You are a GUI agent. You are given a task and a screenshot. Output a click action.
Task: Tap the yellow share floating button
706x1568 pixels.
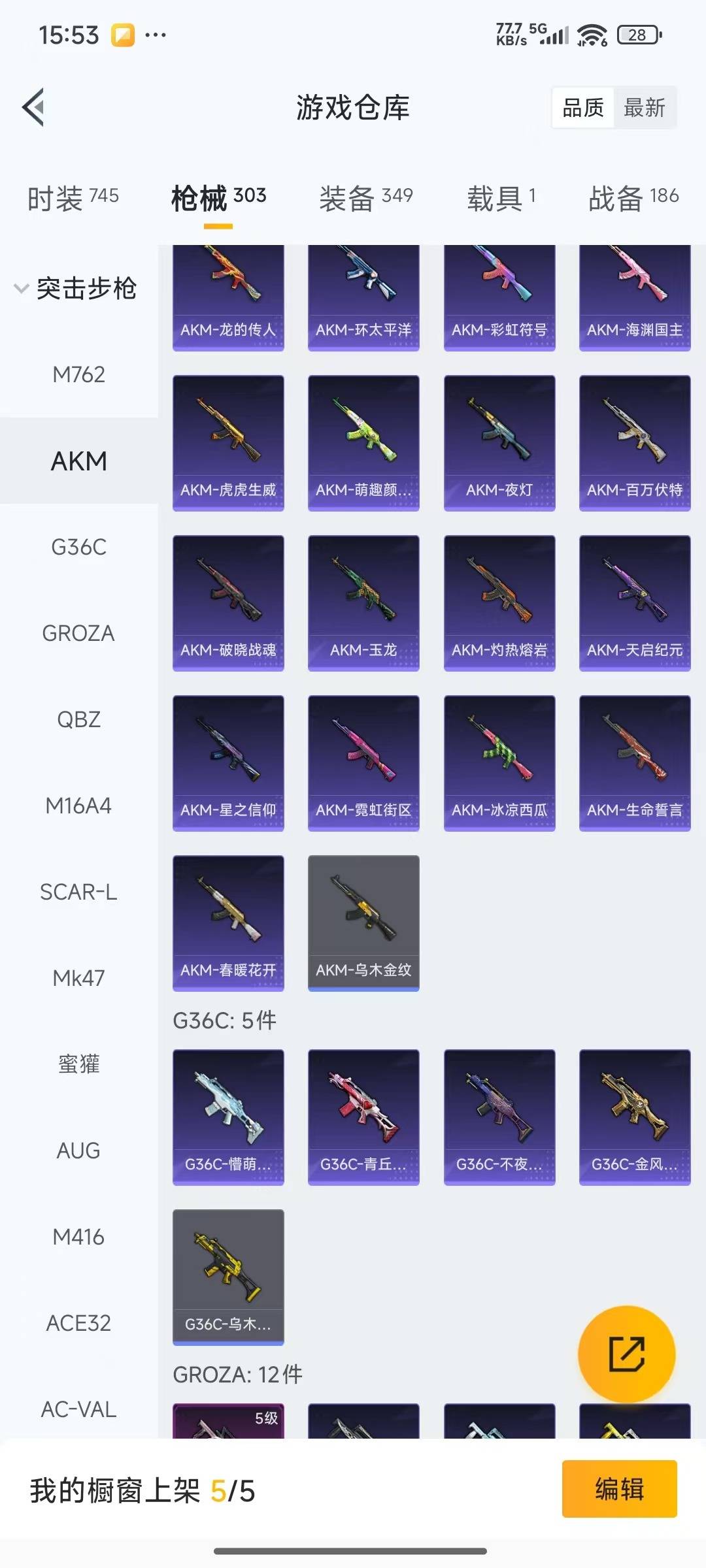[626, 1354]
